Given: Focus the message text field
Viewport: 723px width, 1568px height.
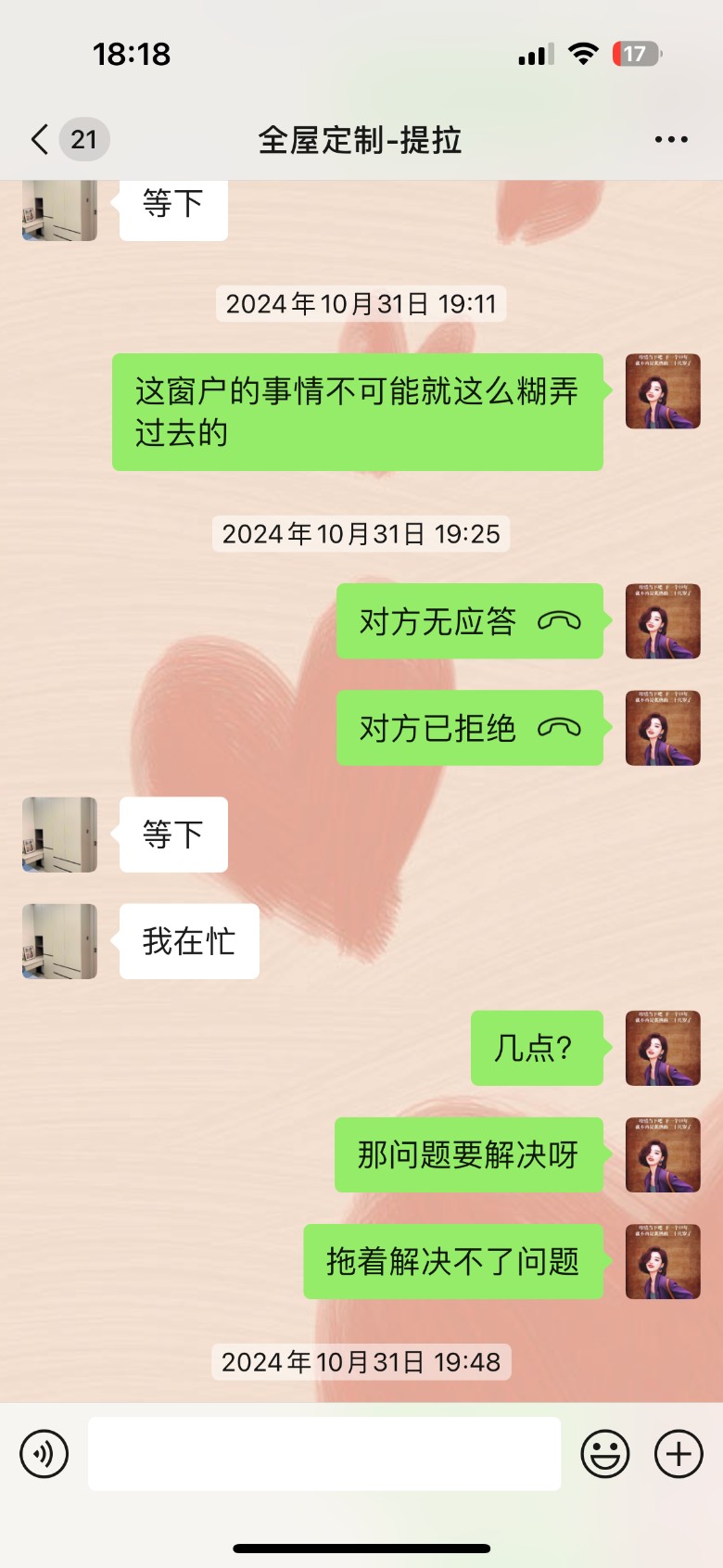Looking at the screenshot, I should (323, 1453).
